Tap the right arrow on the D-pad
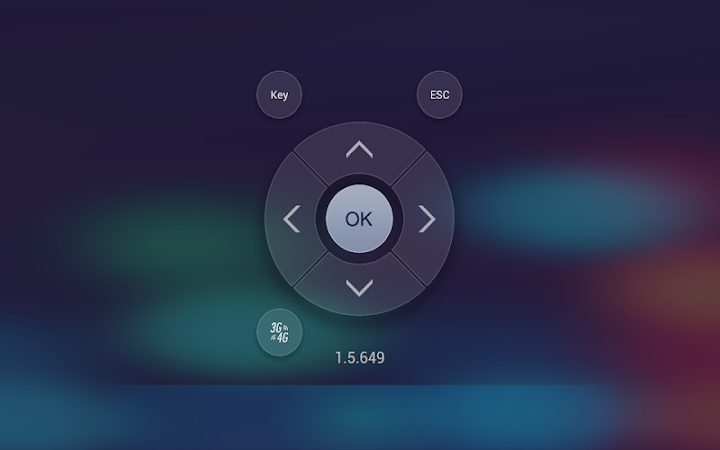 click(427, 219)
